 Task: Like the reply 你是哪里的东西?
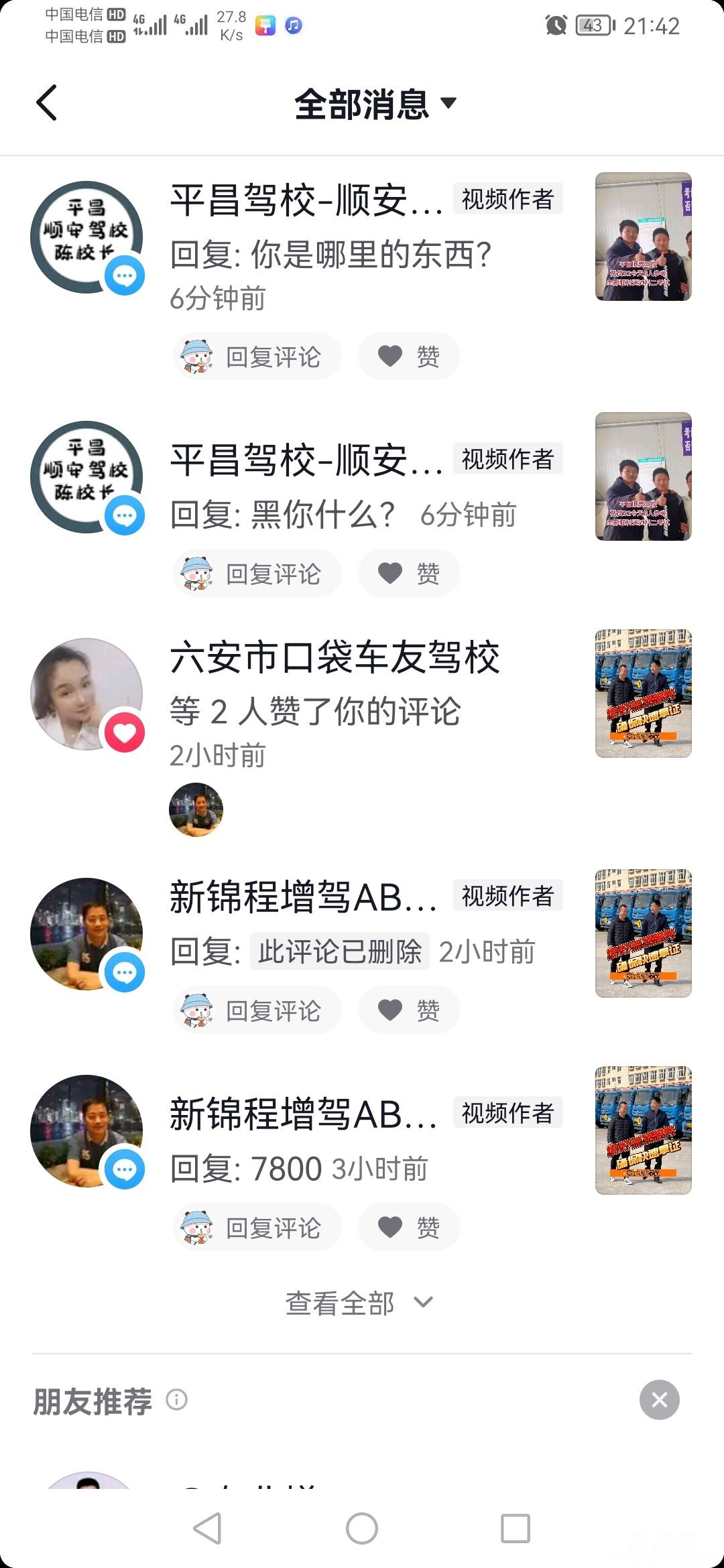click(x=409, y=356)
